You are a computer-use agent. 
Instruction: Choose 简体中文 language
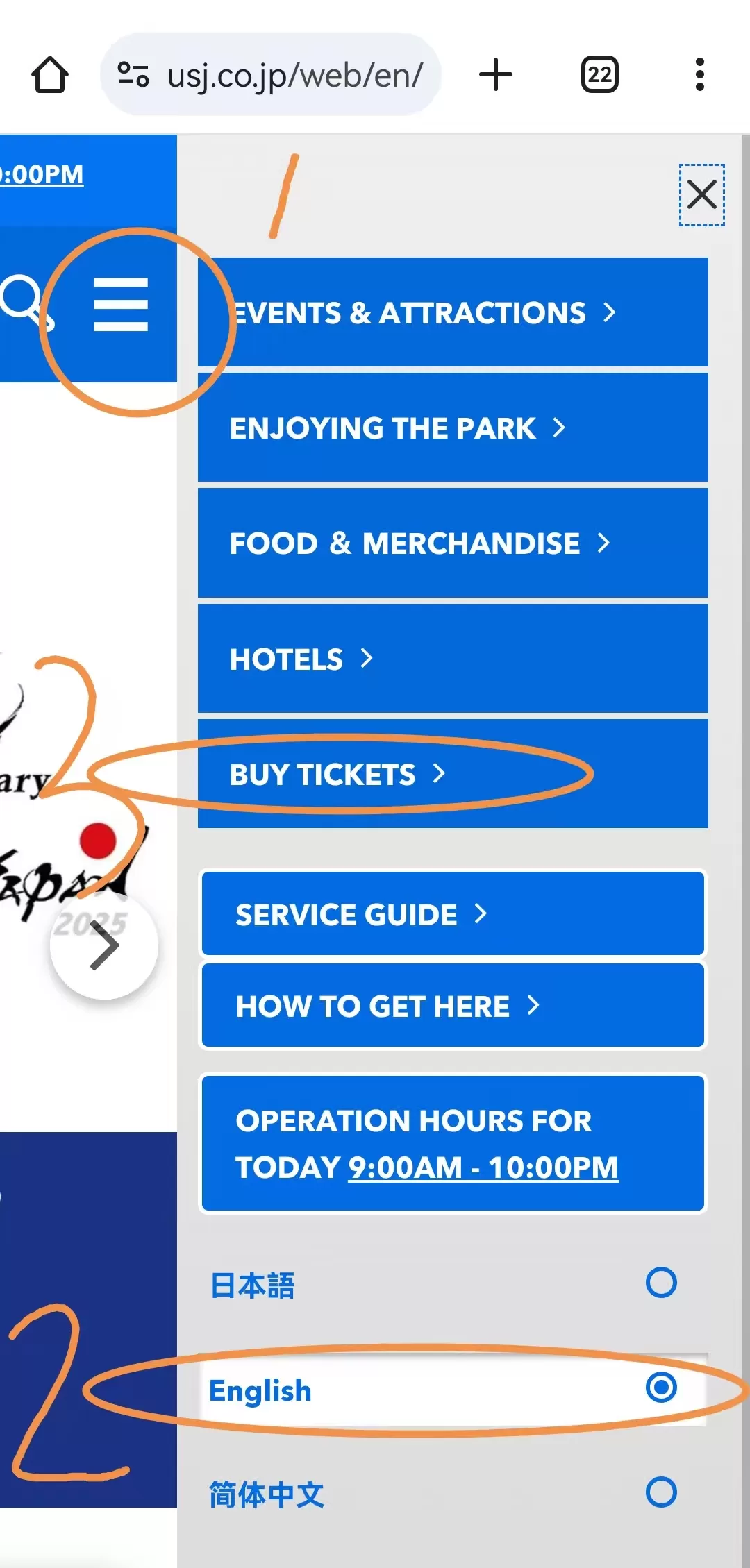pyautogui.click(x=660, y=1492)
